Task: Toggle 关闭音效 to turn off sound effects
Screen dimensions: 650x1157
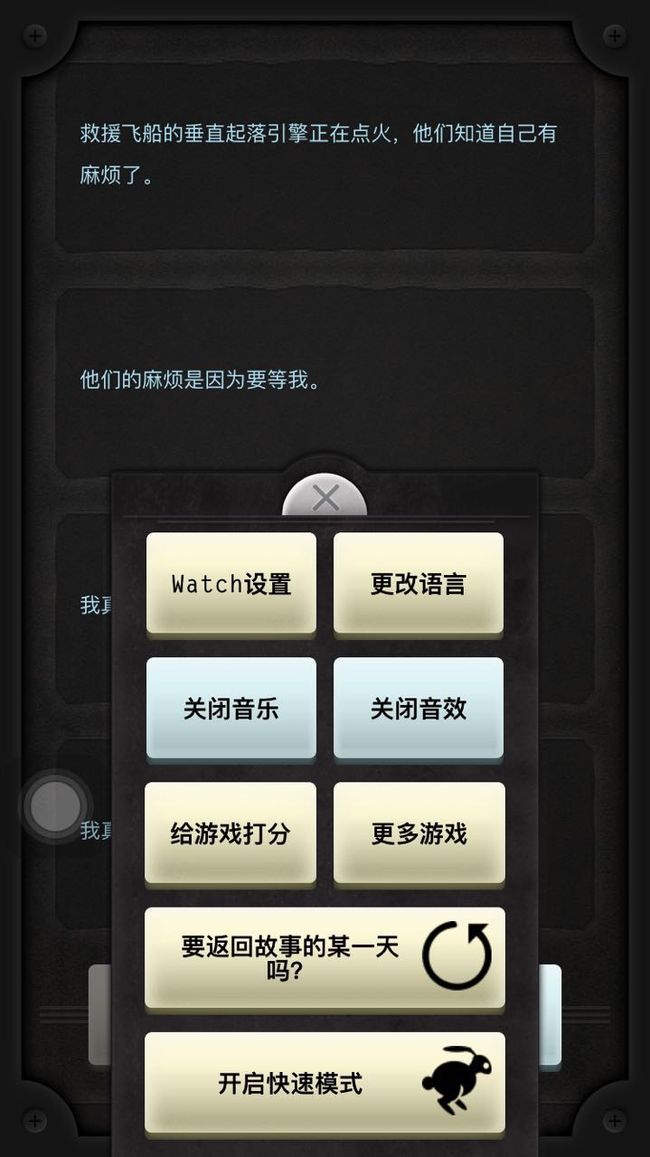Action: click(418, 708)
